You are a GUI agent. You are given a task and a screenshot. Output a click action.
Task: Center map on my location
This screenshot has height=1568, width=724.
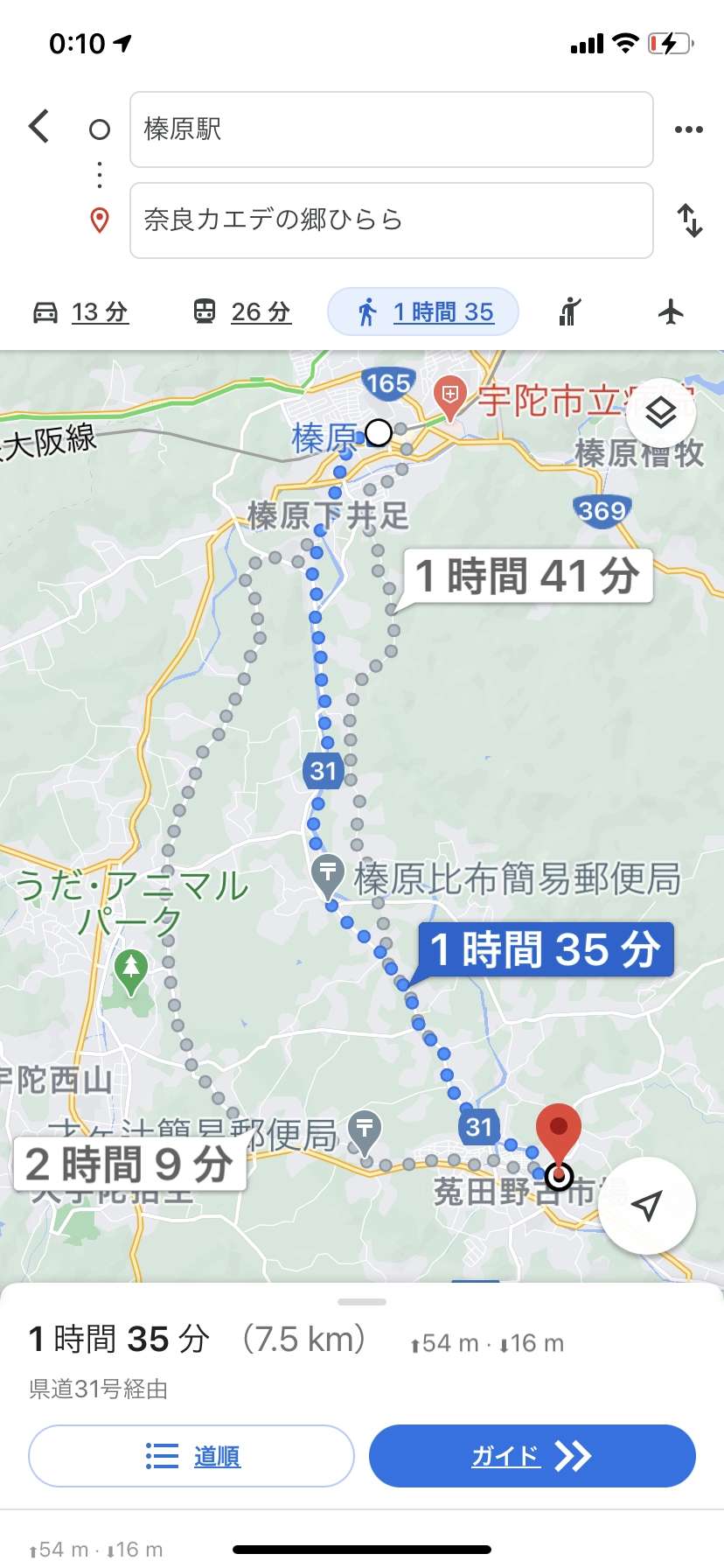point(647,1206)
